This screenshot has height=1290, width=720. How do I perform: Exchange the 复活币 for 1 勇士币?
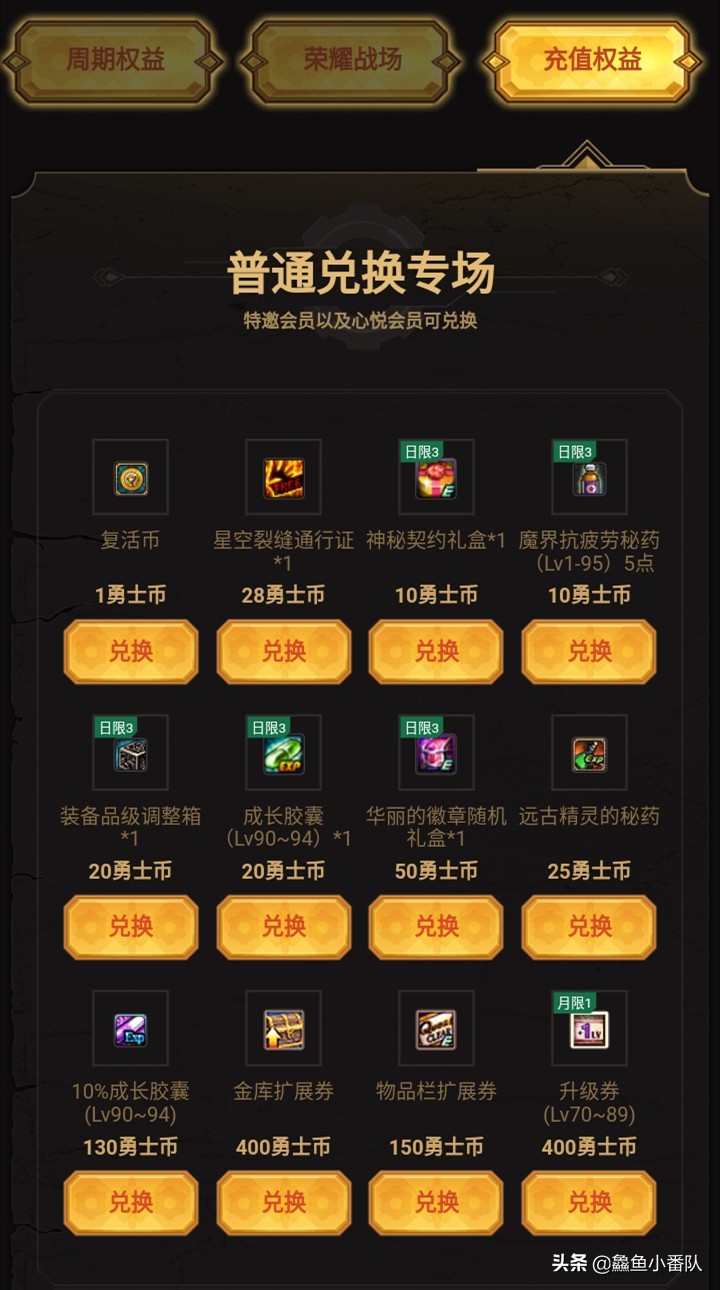click(130, 652)
